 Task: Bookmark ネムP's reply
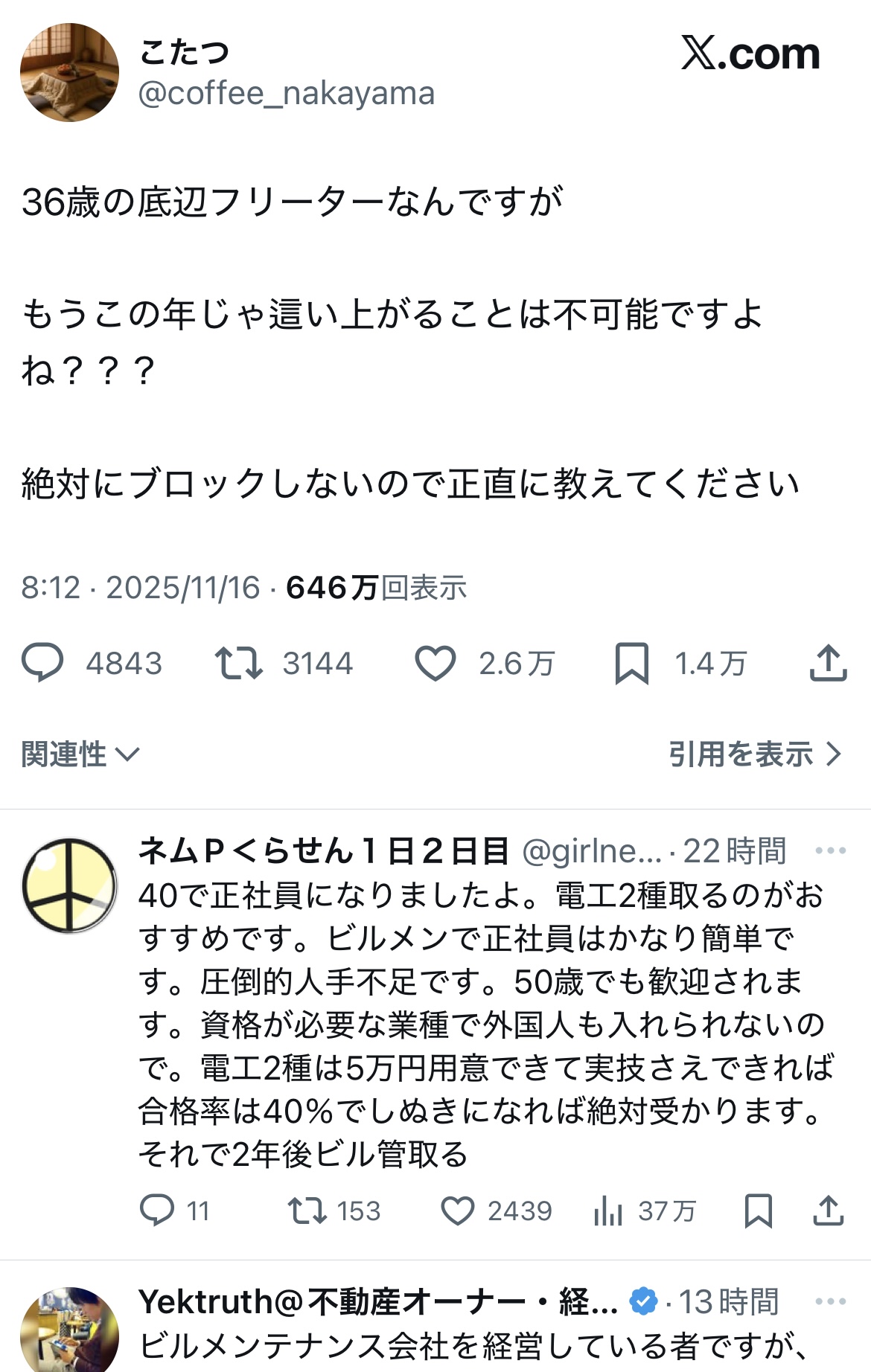[x=758, y=1211]
